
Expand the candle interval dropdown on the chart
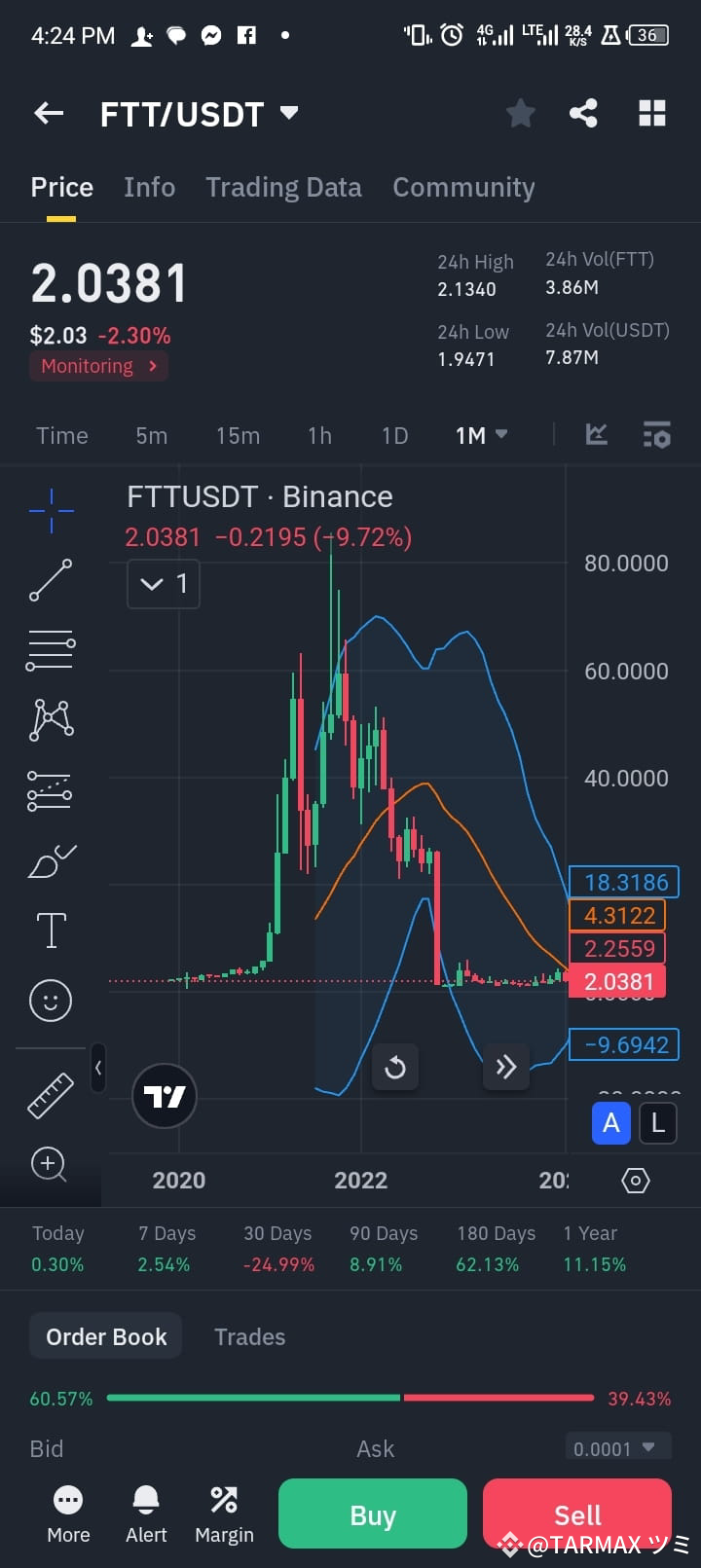(163, 584)
